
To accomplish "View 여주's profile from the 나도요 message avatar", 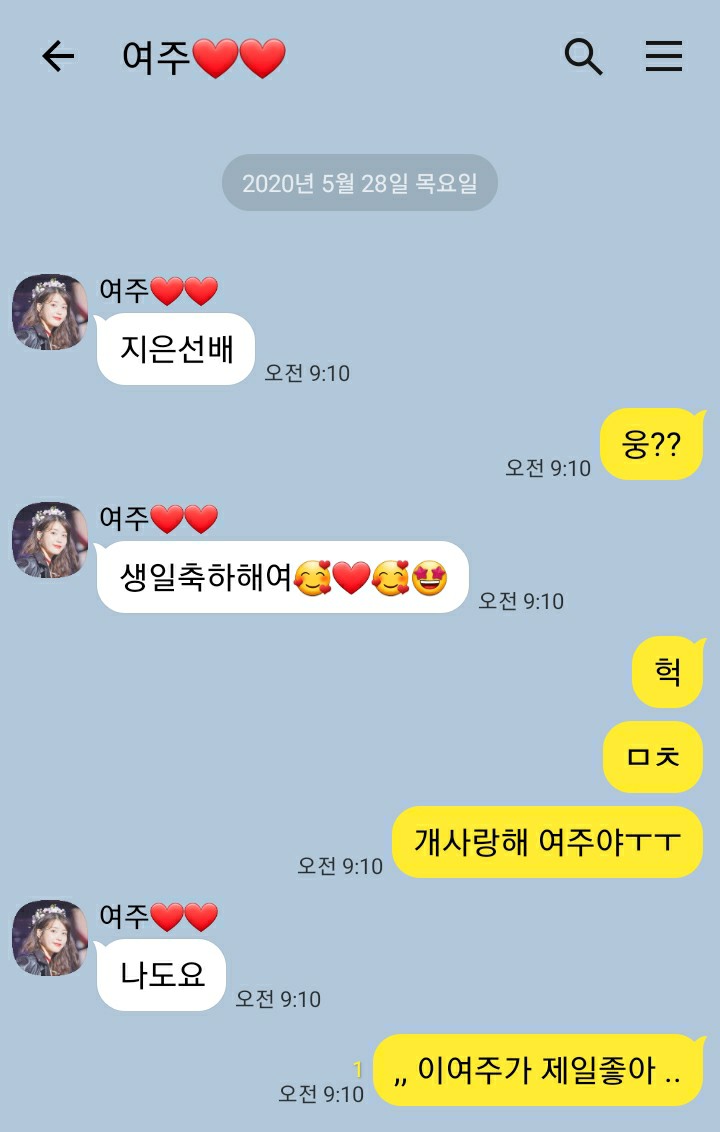I will click(x=50, y=938).
